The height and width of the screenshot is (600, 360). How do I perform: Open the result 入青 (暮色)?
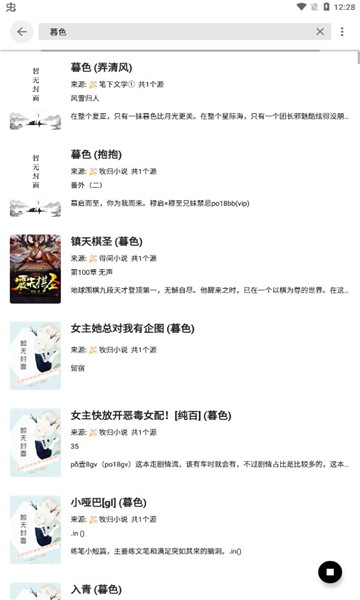pos(180,589)
